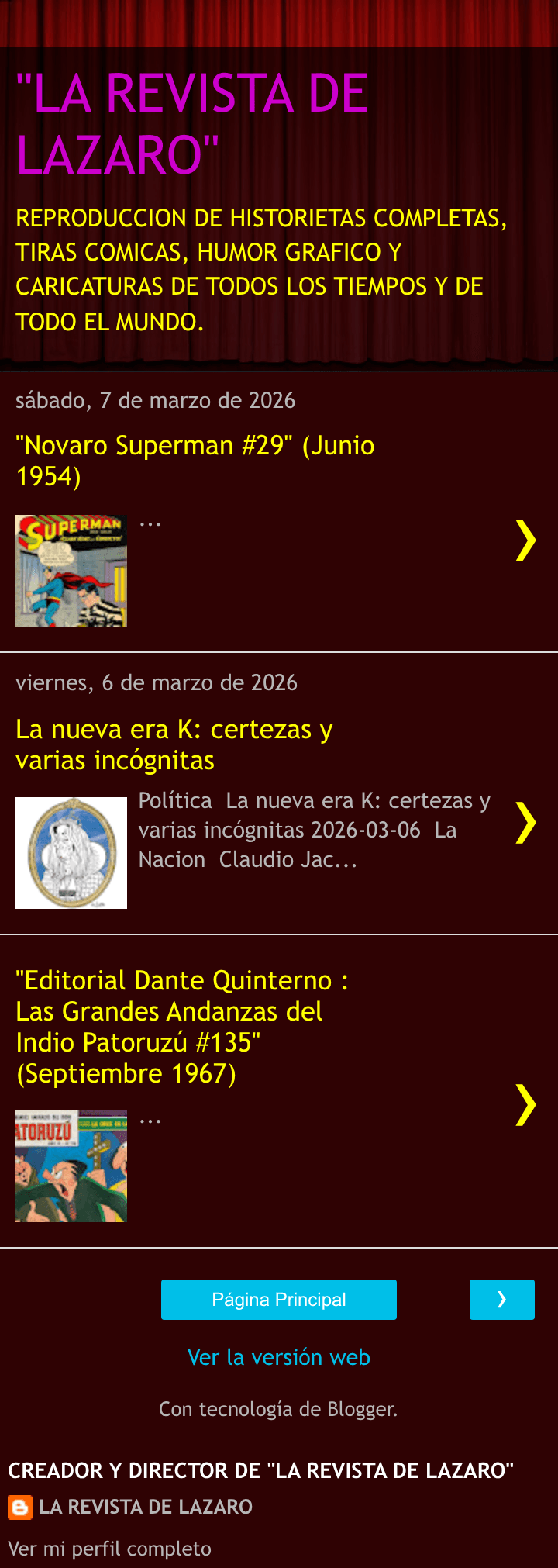The height and width of the screenshot is (1568, 558).
Task: View the Patoruzú cover thumbnail
Action: tap(71, 1166)
